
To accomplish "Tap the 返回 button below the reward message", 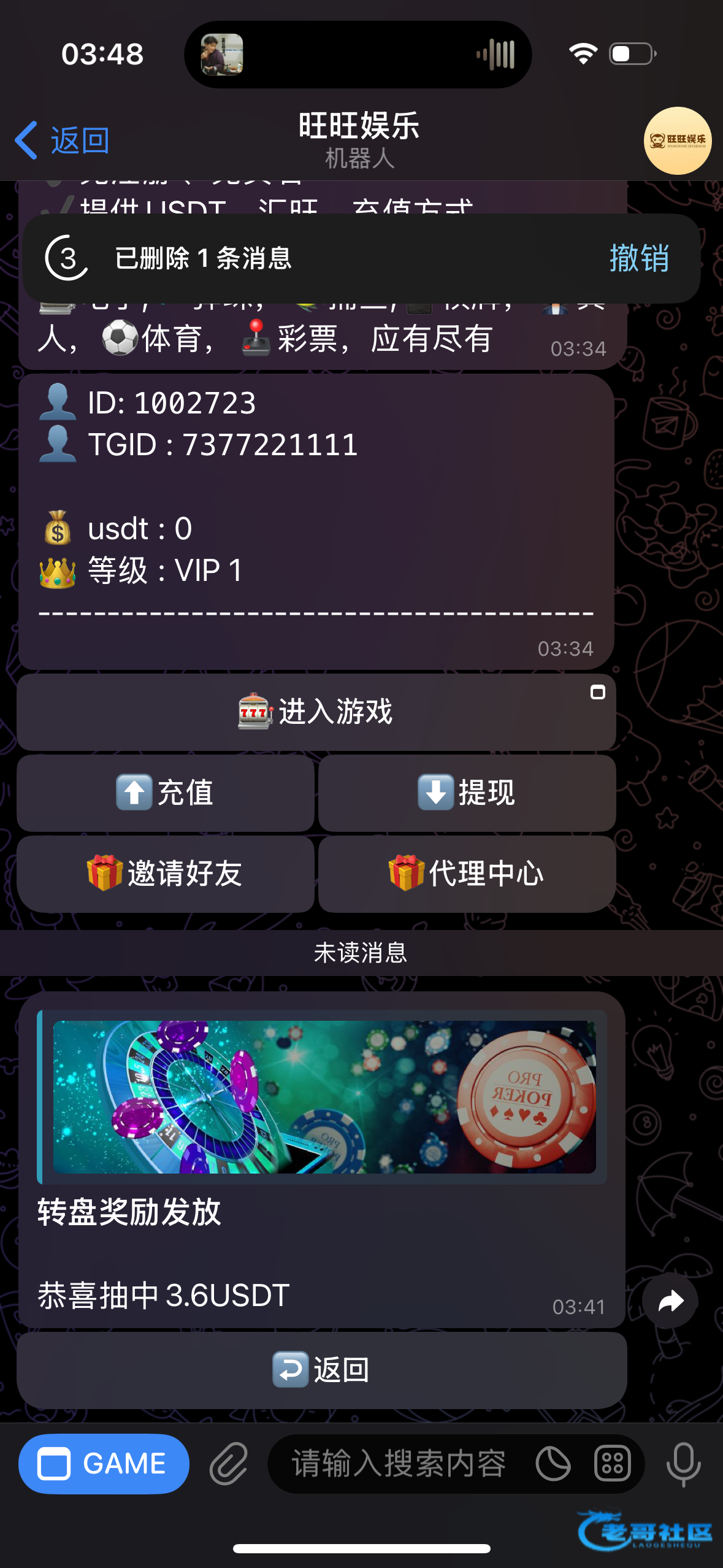I will (x=321, y=1370).
